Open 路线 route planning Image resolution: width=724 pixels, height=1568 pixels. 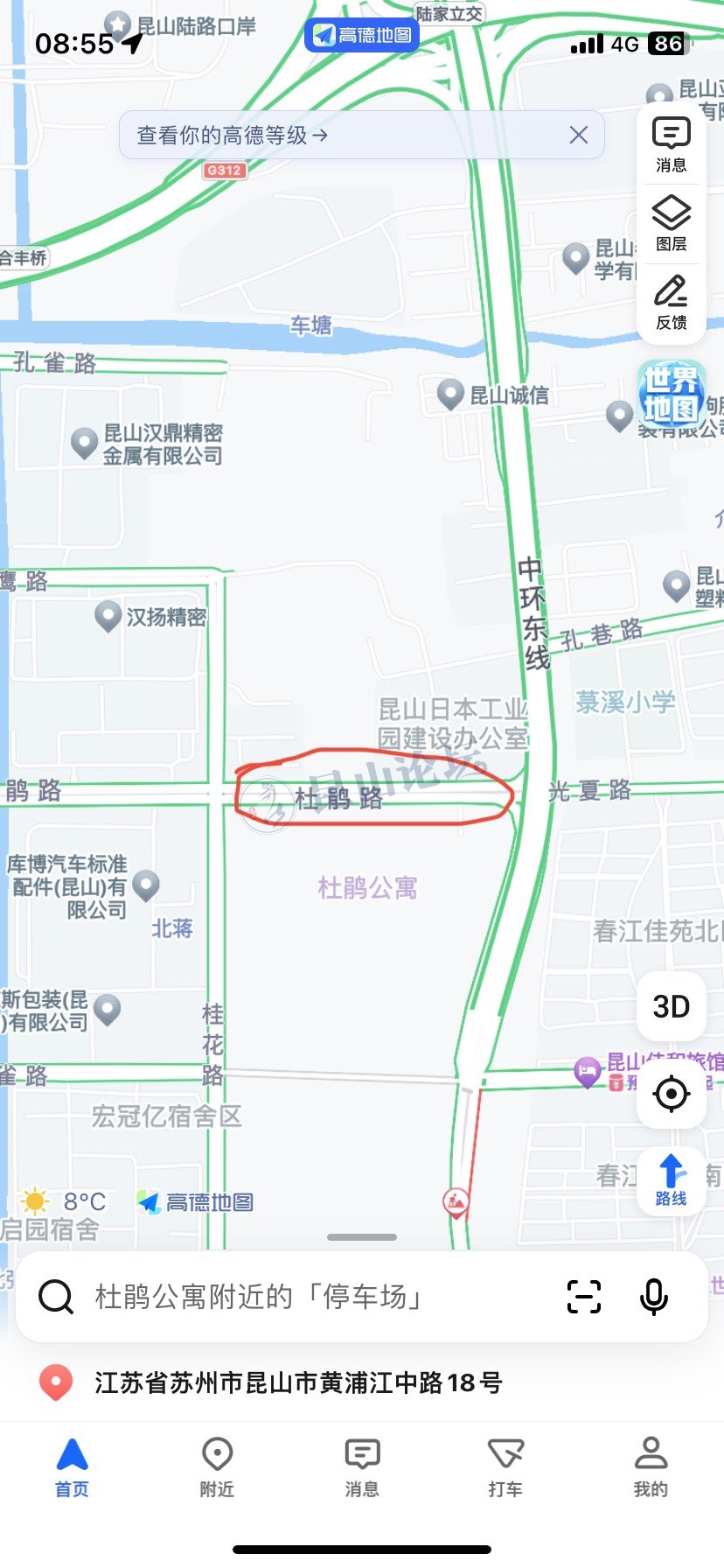click(671, 1179)
